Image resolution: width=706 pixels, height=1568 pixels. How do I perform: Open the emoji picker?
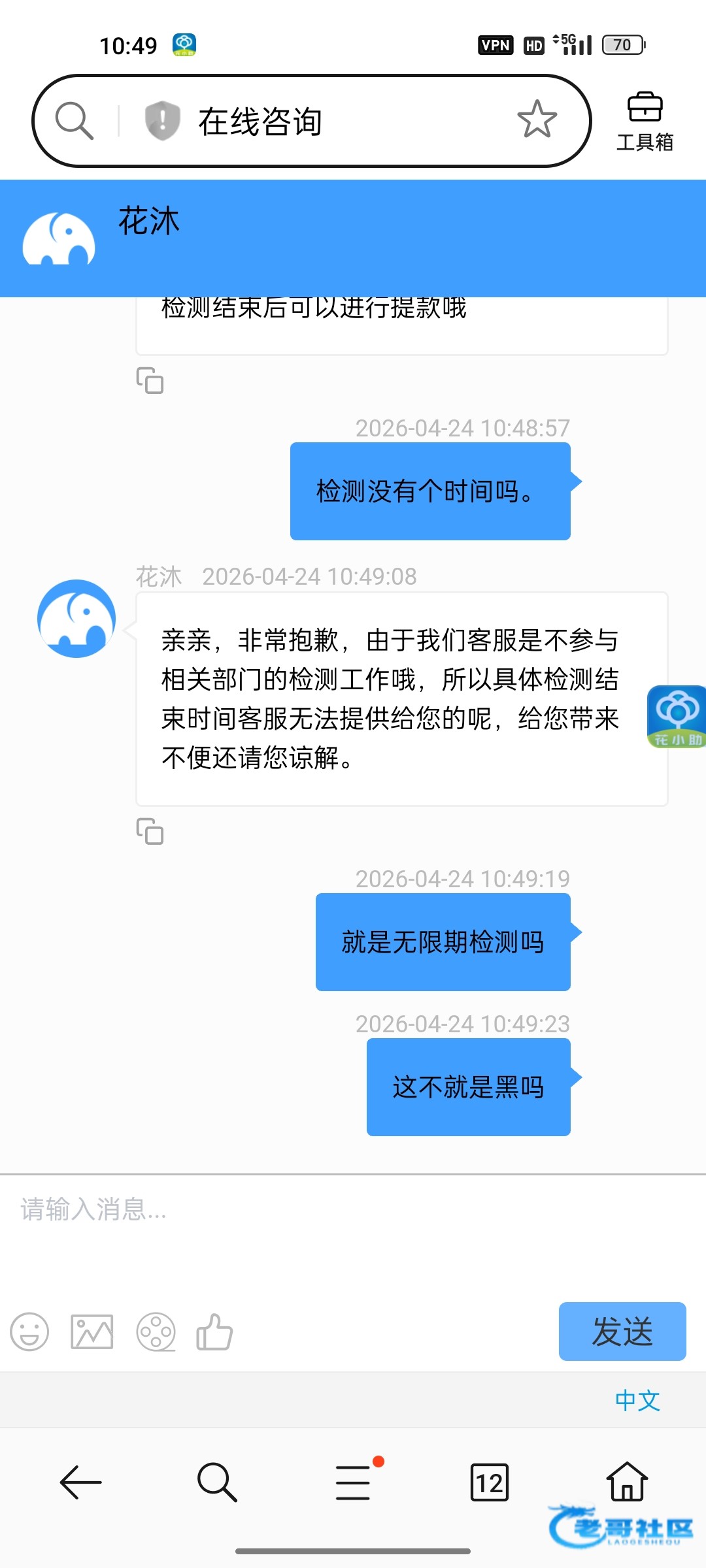point(29,1331)
